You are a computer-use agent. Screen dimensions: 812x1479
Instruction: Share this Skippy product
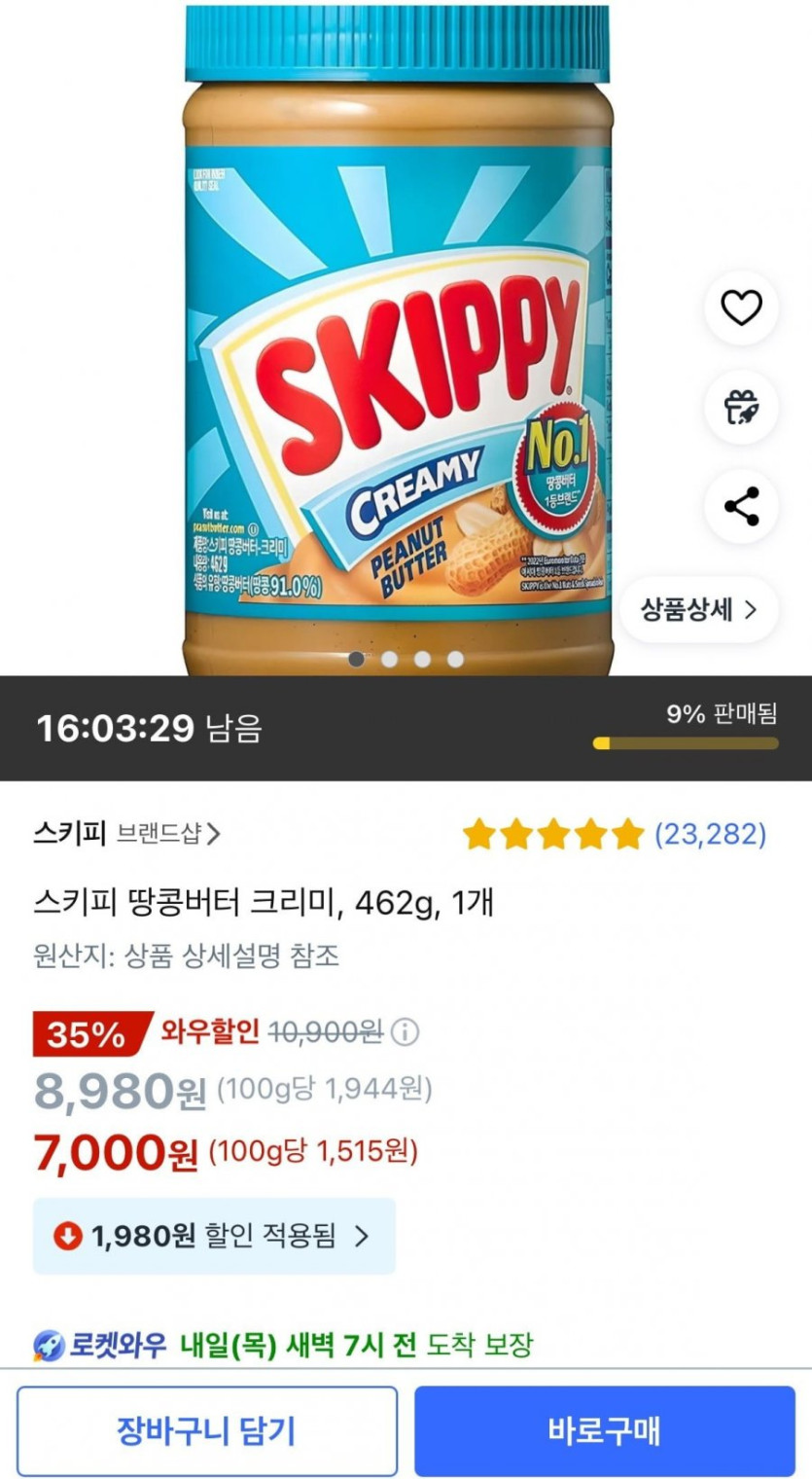coord(741,507)
